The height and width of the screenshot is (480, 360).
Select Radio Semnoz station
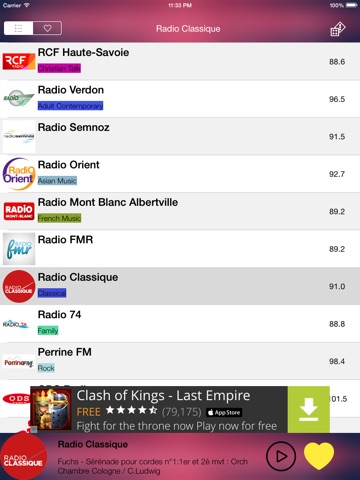[x=180, y=136]
